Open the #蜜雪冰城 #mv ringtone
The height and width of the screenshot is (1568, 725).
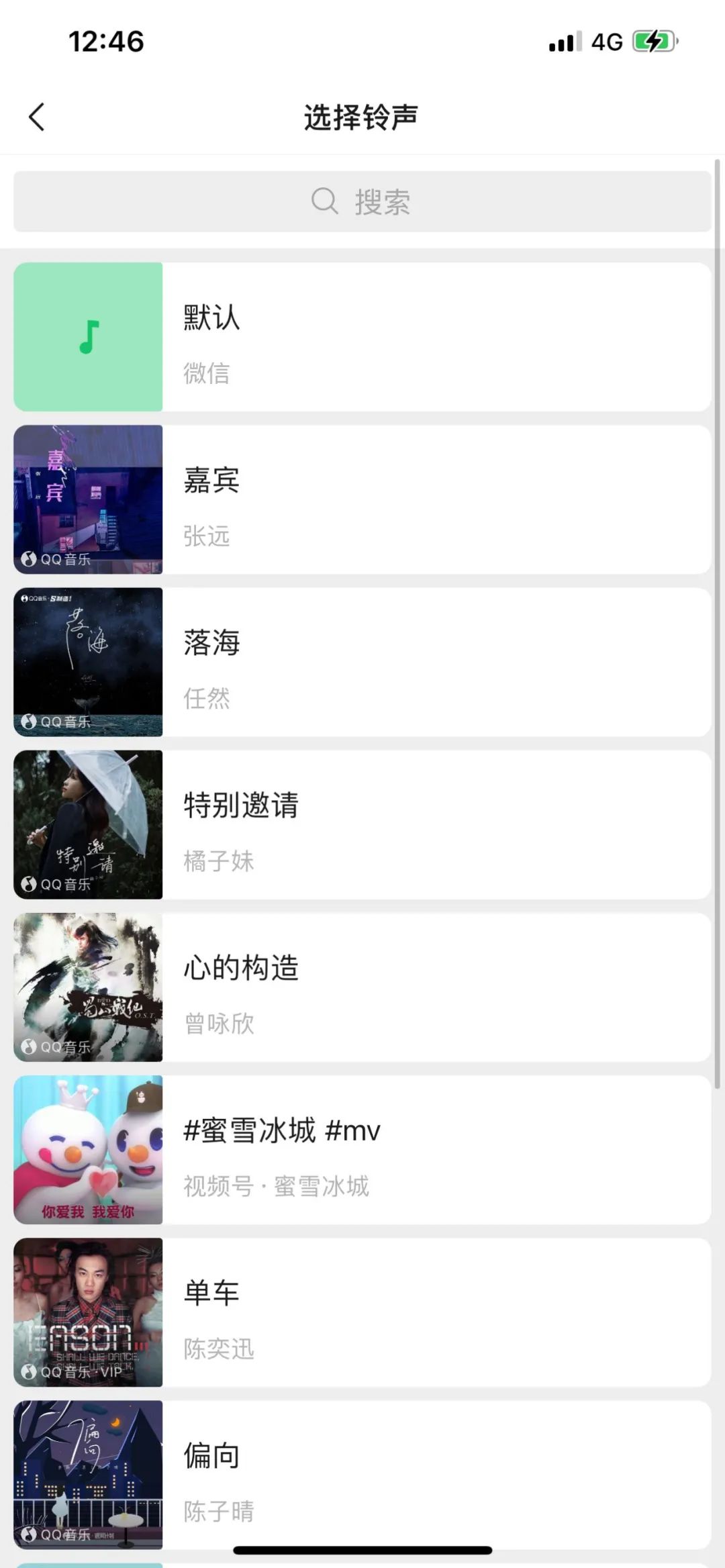(362, 1149)
